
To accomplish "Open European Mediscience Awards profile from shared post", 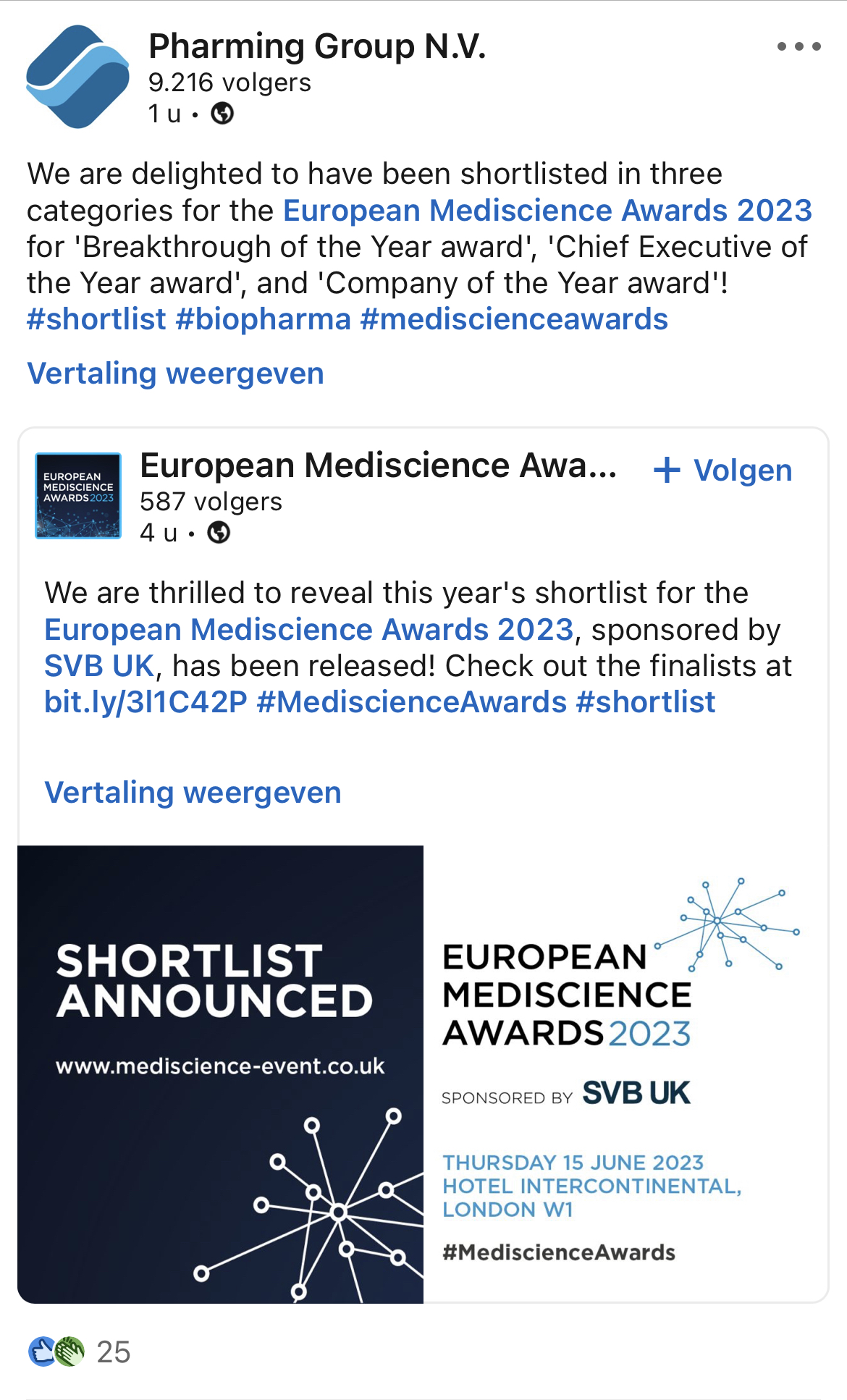I will 377,465.
